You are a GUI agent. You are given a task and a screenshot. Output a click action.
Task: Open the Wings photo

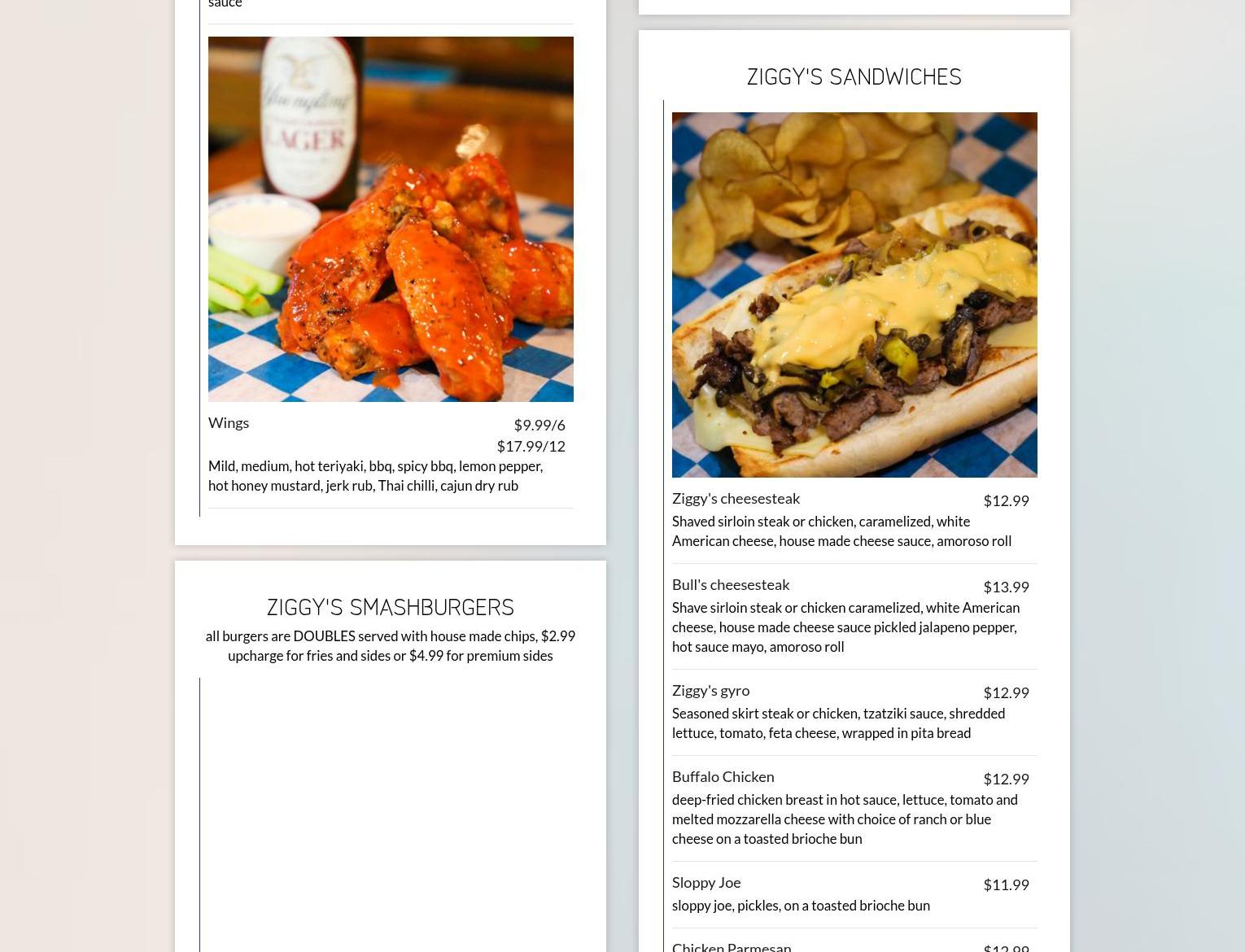tap(391, 219)
